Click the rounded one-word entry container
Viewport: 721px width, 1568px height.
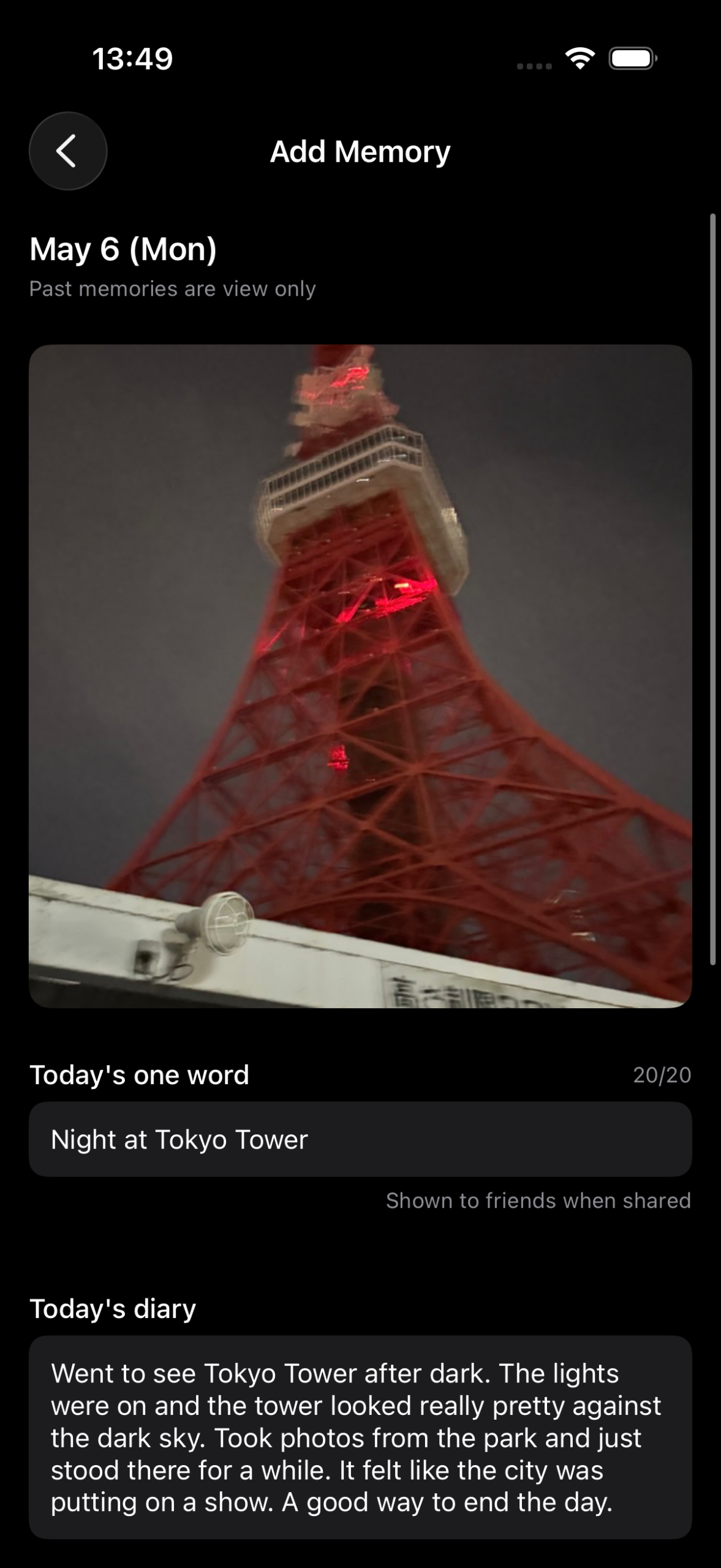(360, 1139)
